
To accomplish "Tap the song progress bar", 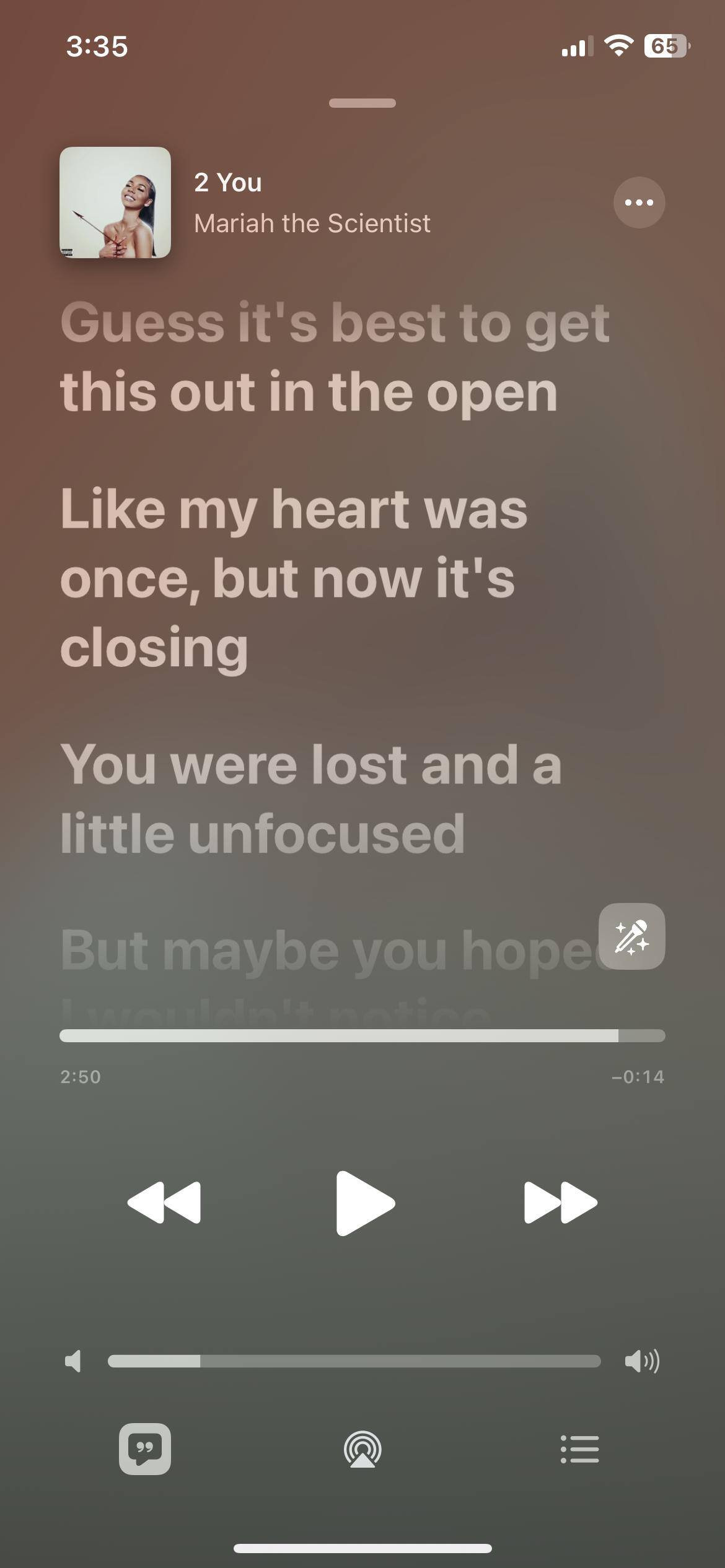I will tap(362, 1035).
